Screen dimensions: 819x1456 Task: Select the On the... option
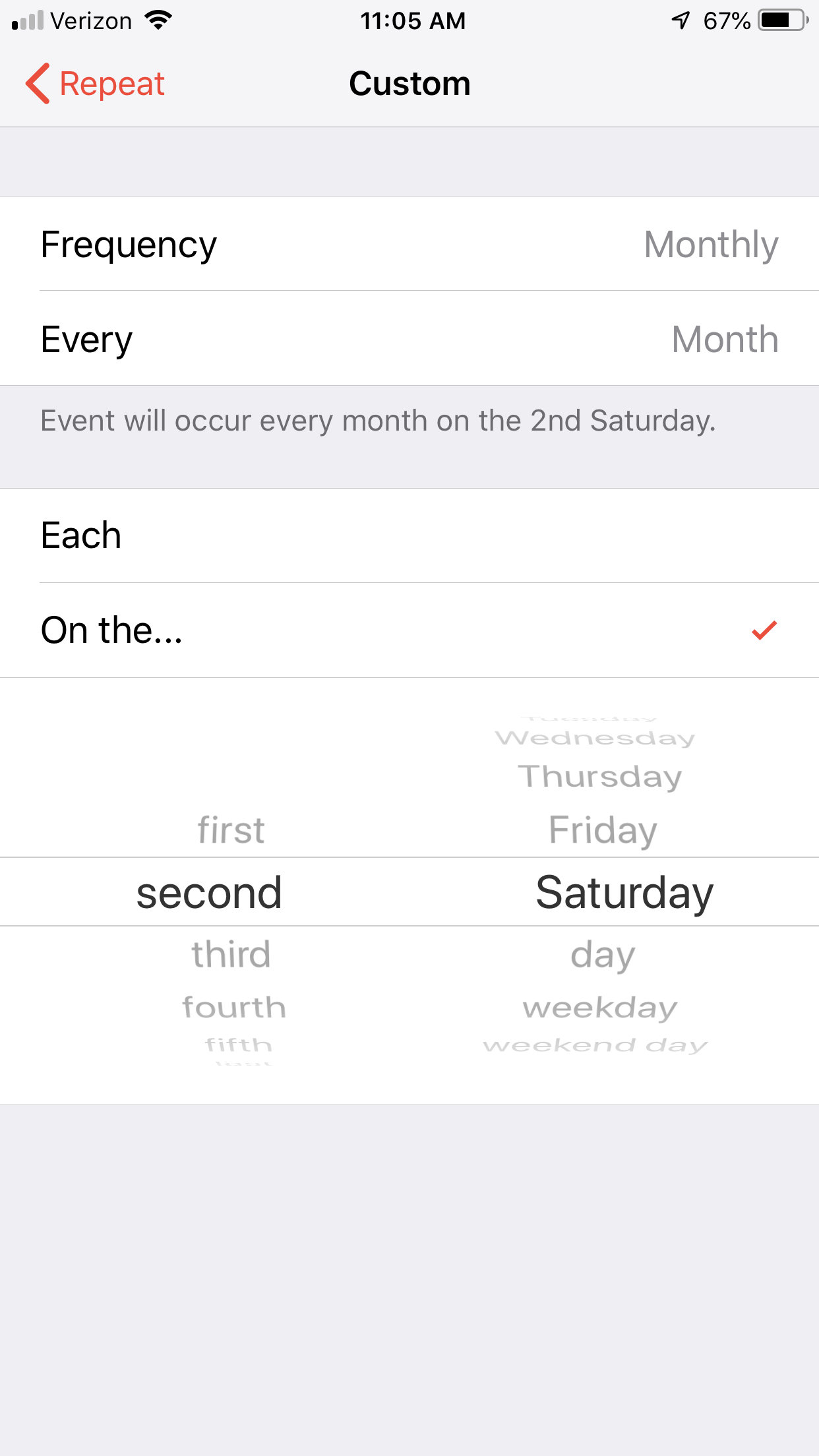409,630
